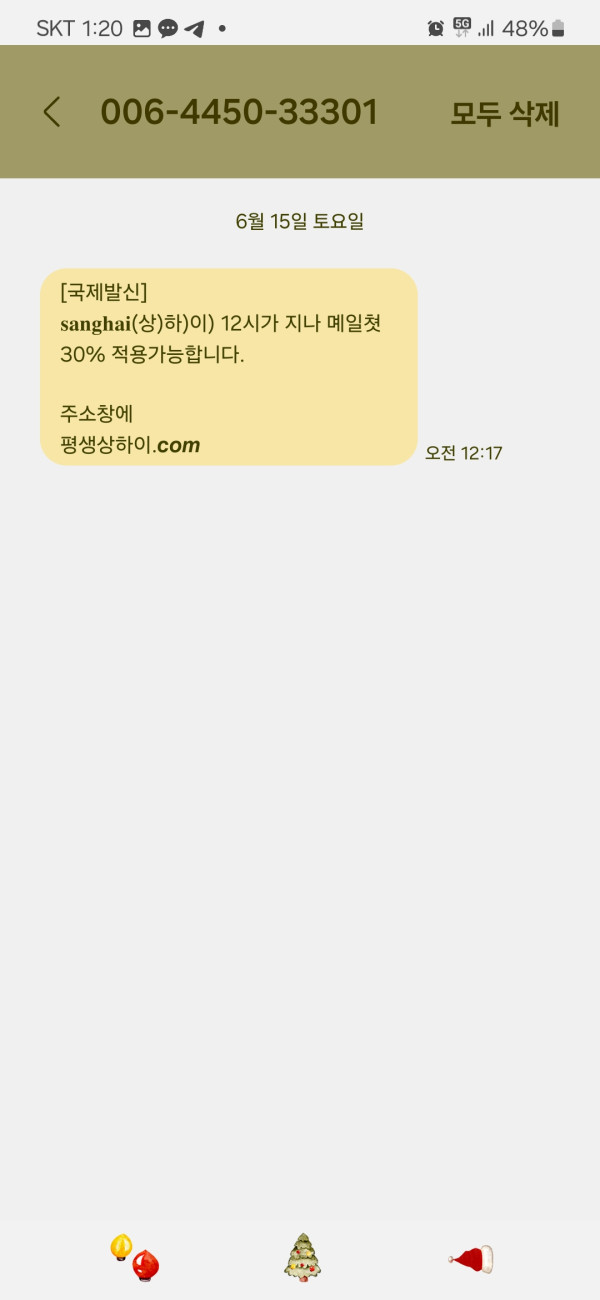Go back from the 006-4450-33301 conversation

(x=53, y=112)
